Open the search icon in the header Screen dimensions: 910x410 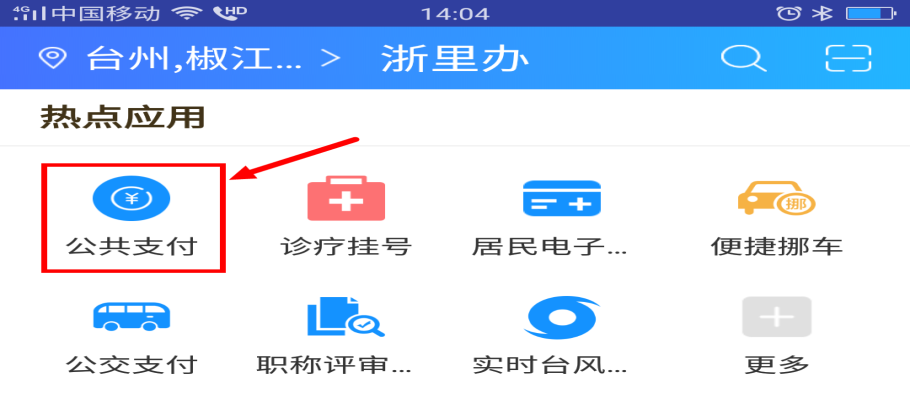[742, 59]
